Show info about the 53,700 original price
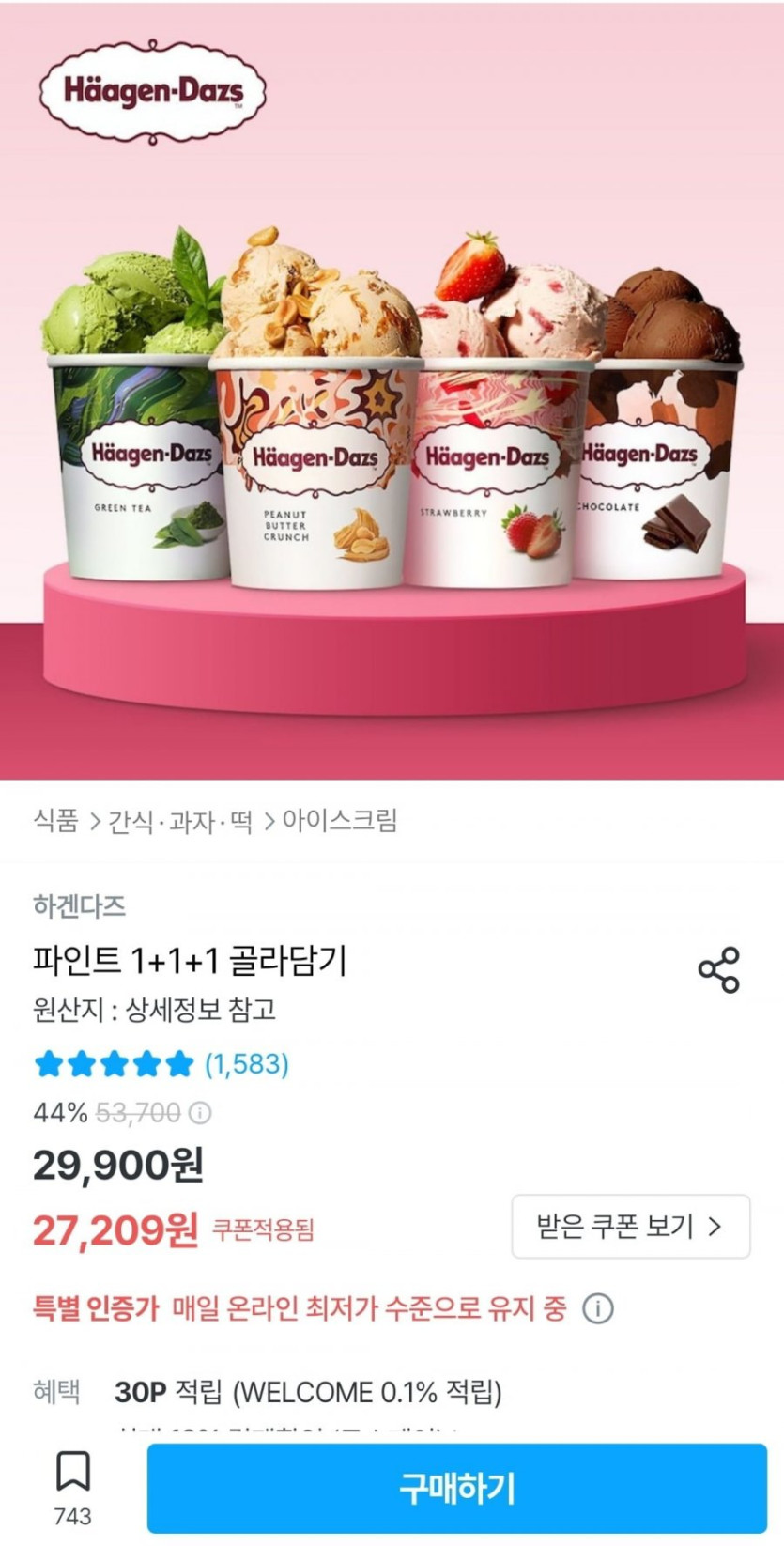 pyautogui.click(x=200, y=1113)
